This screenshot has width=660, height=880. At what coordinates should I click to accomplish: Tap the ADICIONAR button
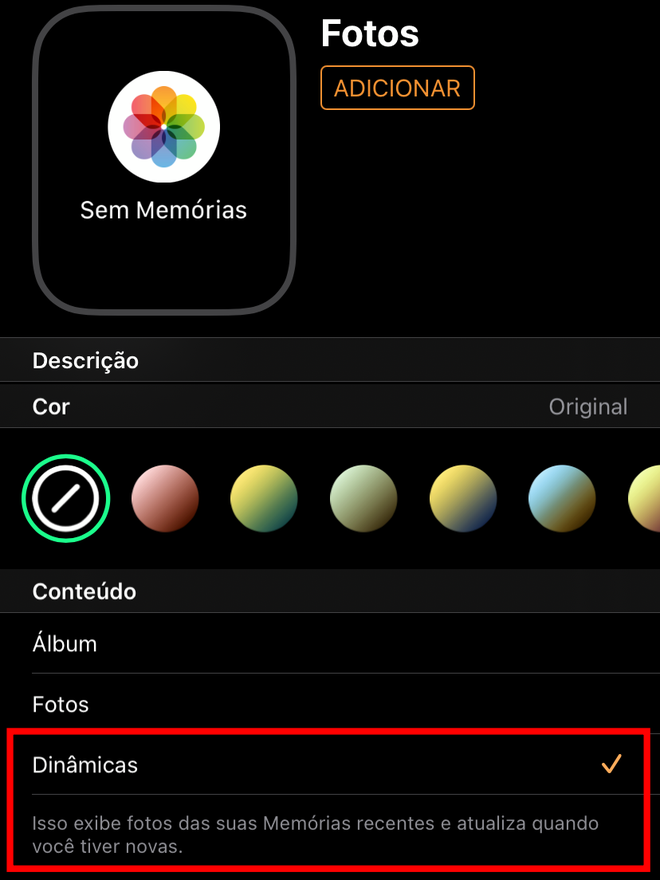click(x=397, y=88)
